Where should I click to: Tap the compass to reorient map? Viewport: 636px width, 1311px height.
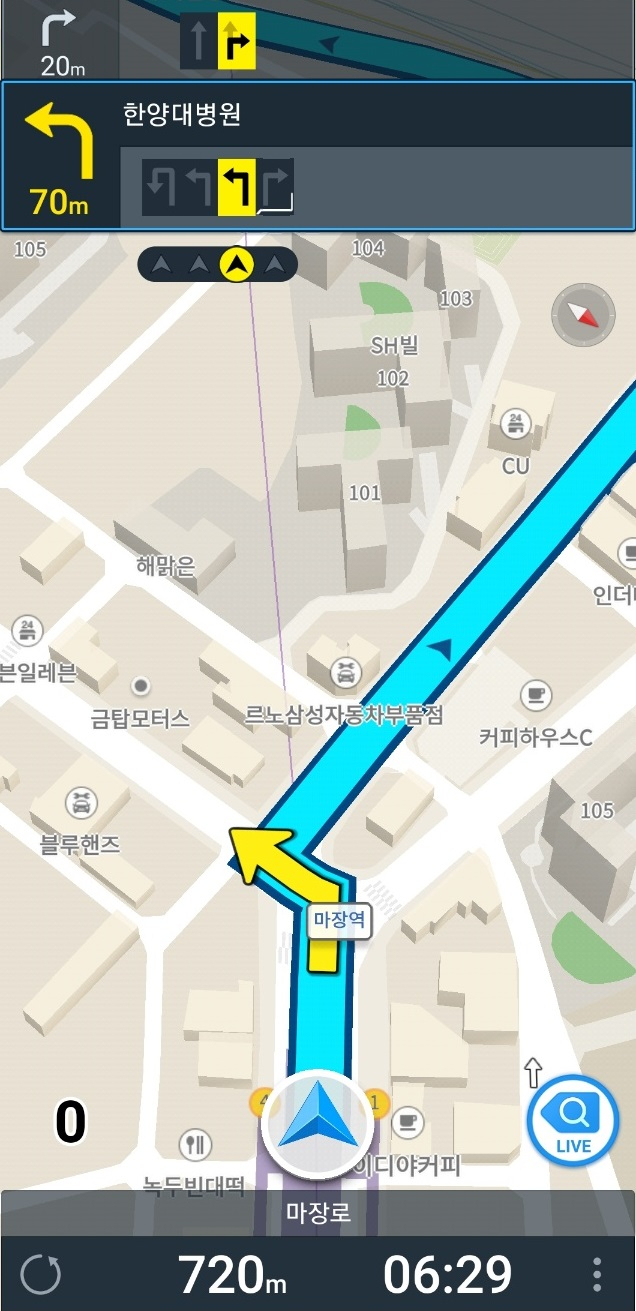583,316
